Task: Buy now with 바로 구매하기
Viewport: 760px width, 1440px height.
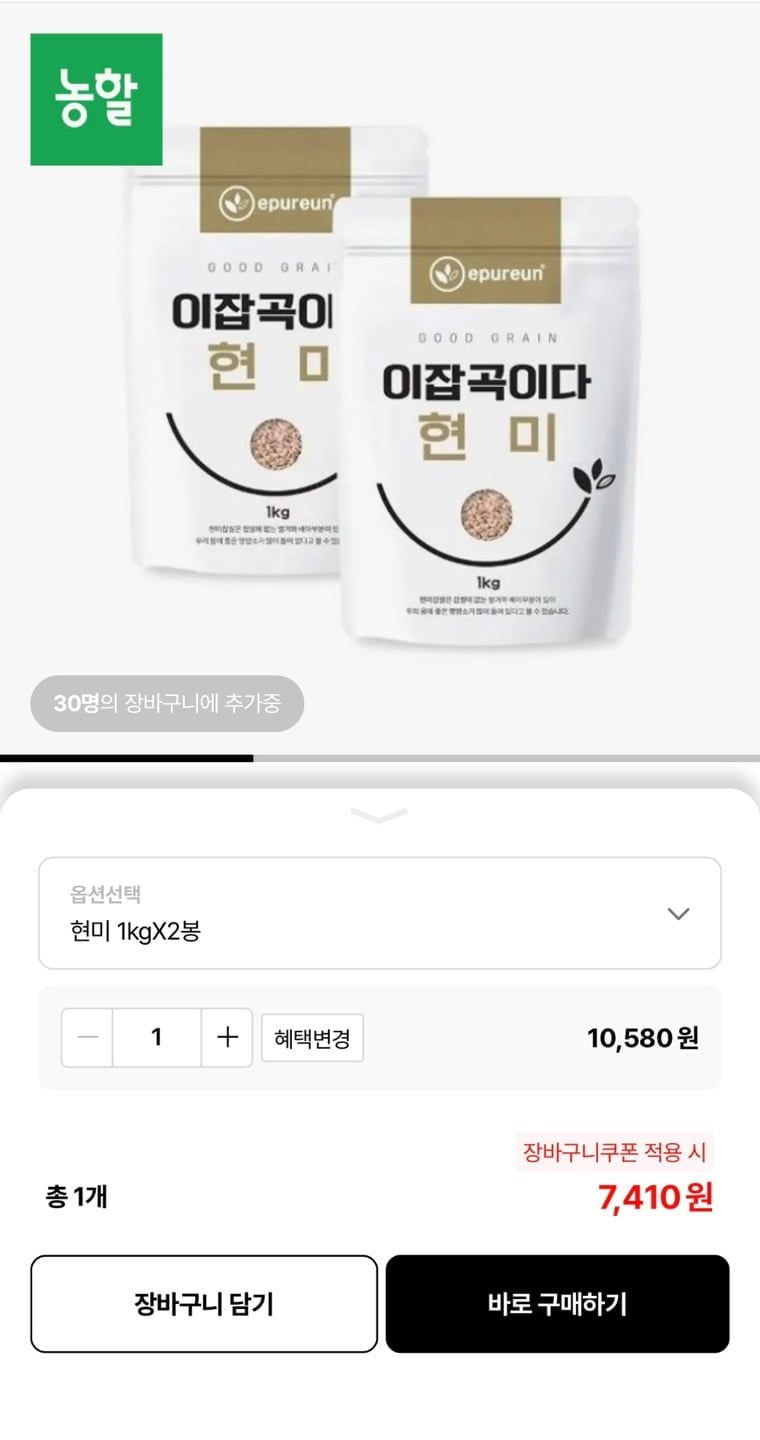Action: click(x=557, y=1304)
